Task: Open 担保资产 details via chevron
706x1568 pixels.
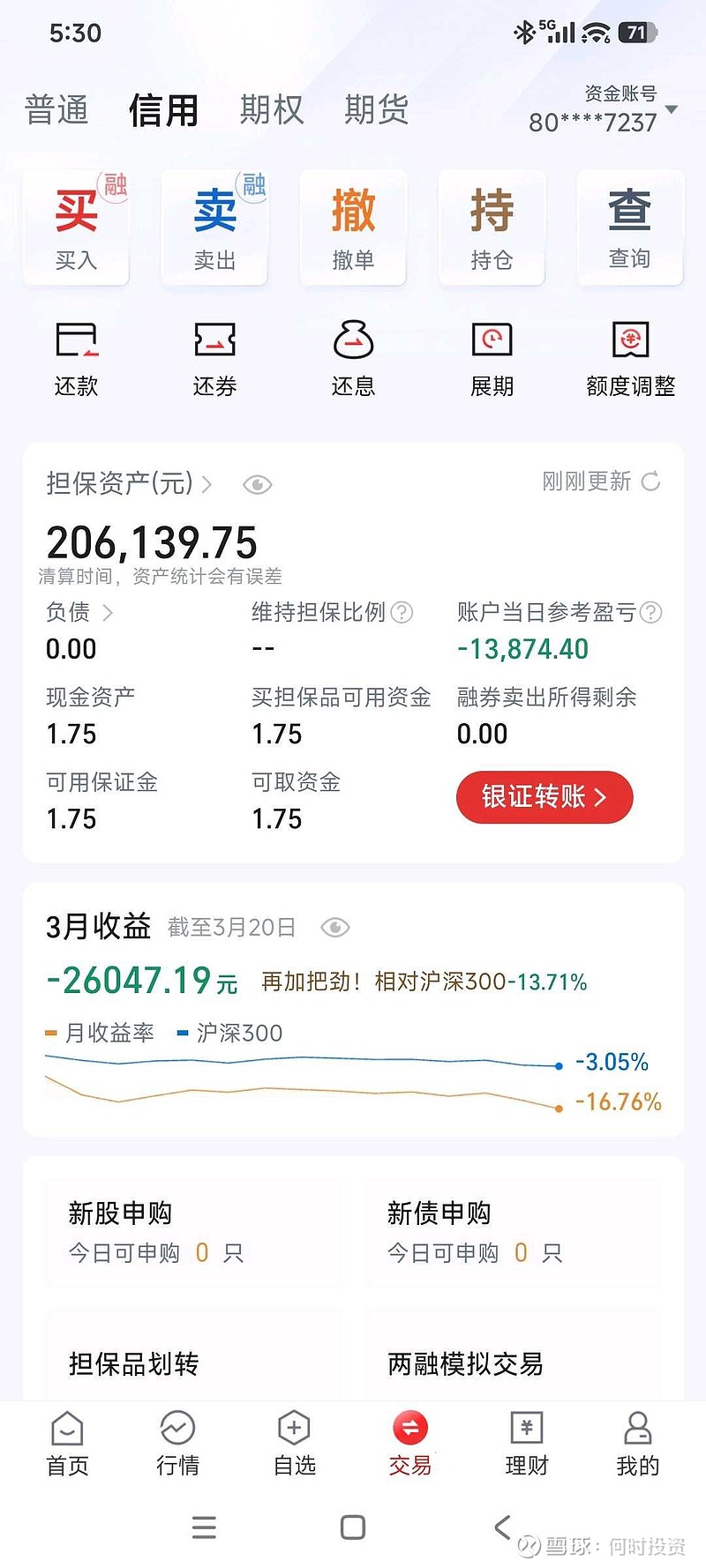Action: pos(207,484)
